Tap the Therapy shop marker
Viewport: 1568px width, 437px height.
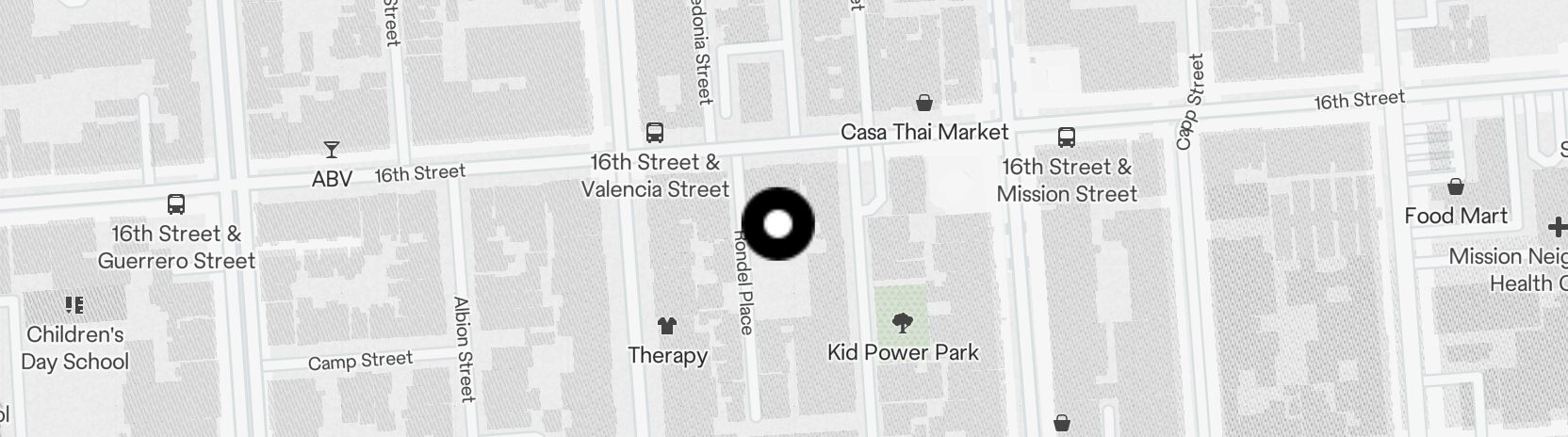pyautogui.click(x=667, y=326)
